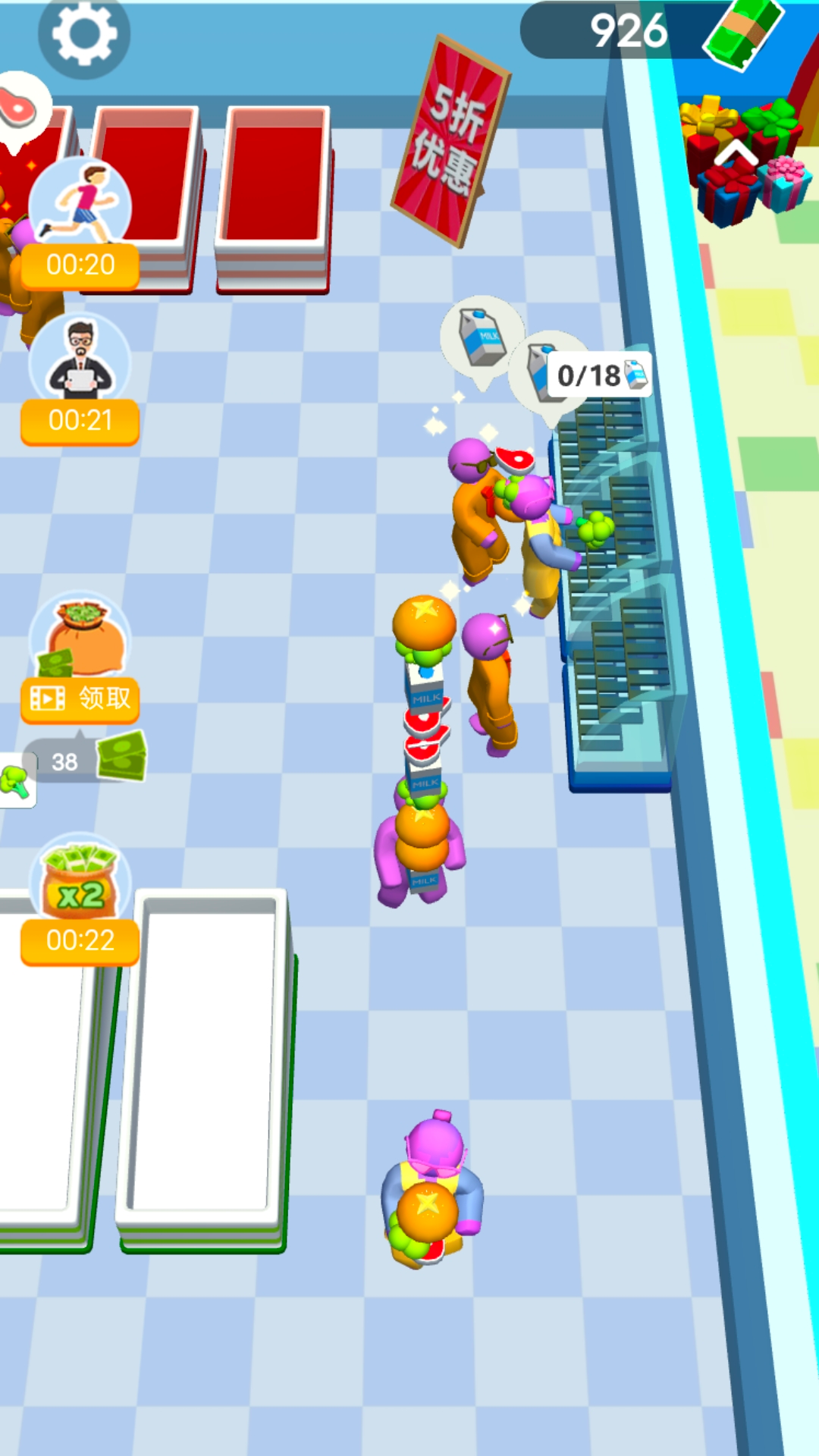Screen dimensions: 819x1456
Task: Claim the money bag video reward
Action: coord(80,657)
